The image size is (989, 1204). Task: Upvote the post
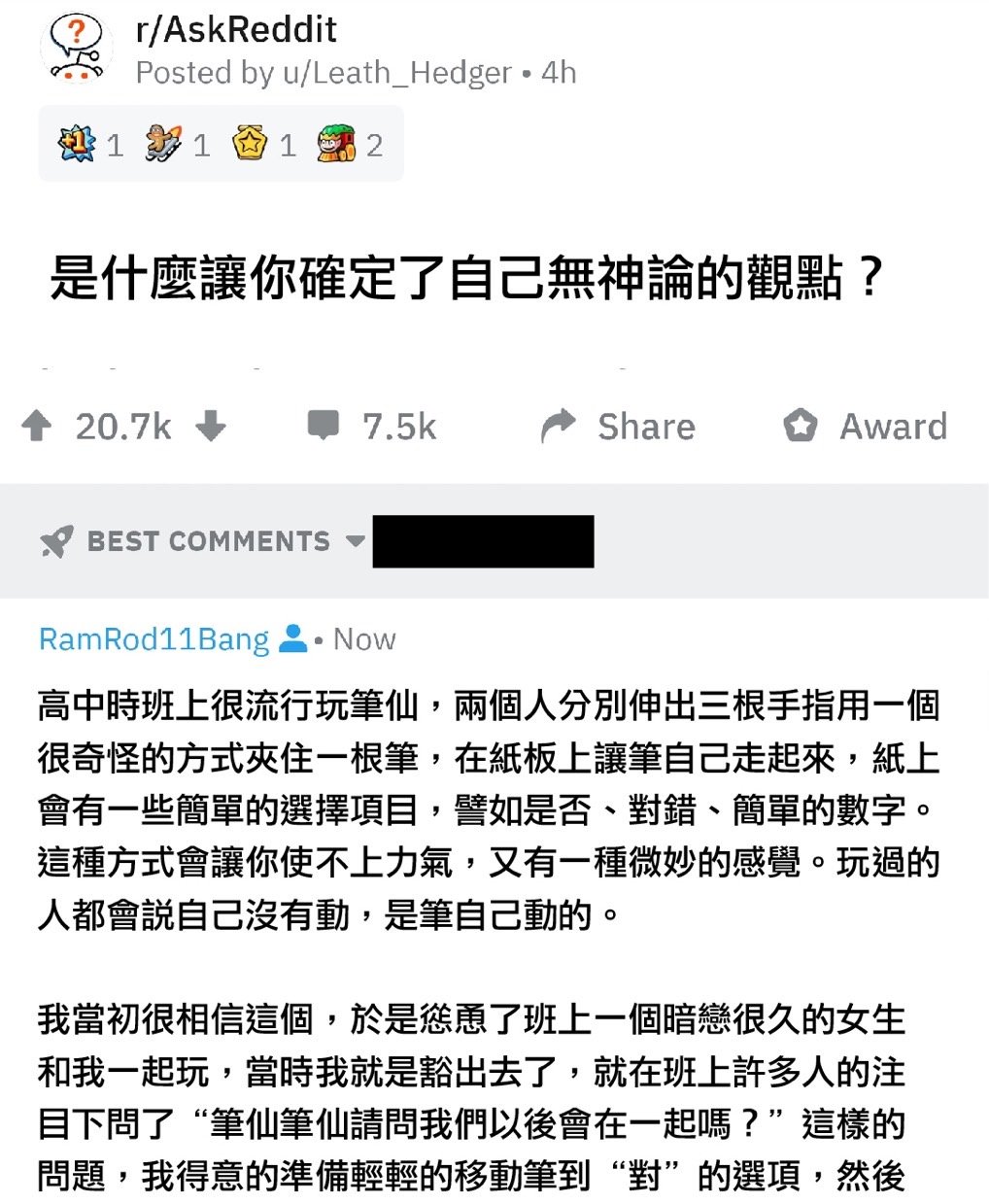click(37, 427)
